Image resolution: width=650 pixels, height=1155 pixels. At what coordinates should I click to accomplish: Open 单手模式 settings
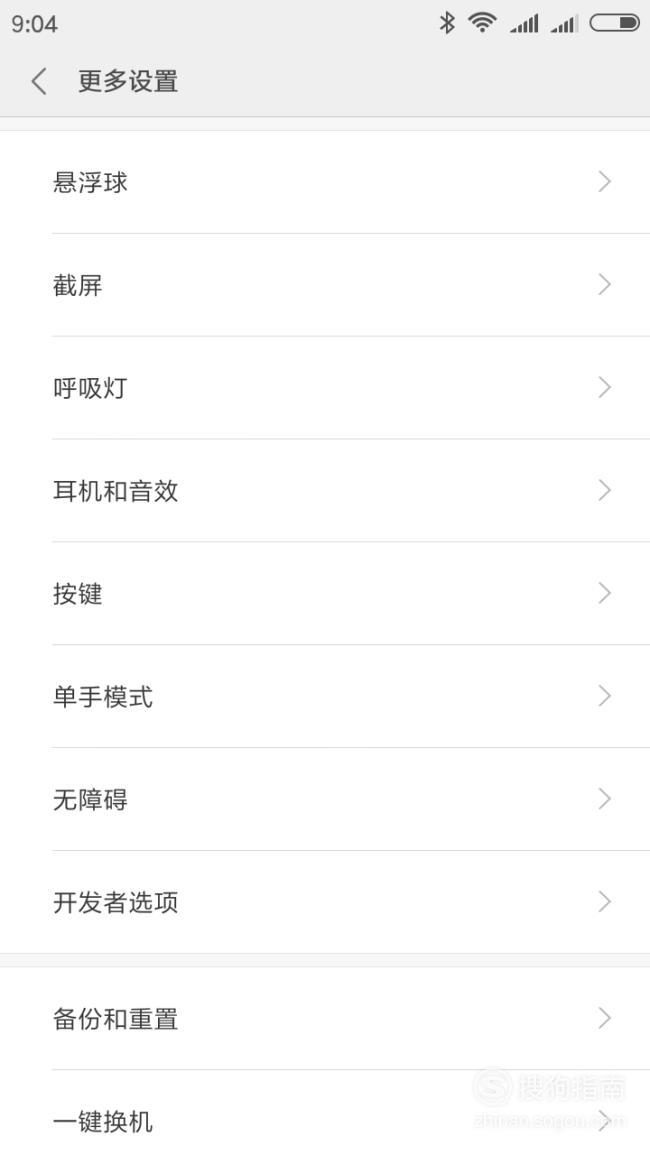click(325, 696)
